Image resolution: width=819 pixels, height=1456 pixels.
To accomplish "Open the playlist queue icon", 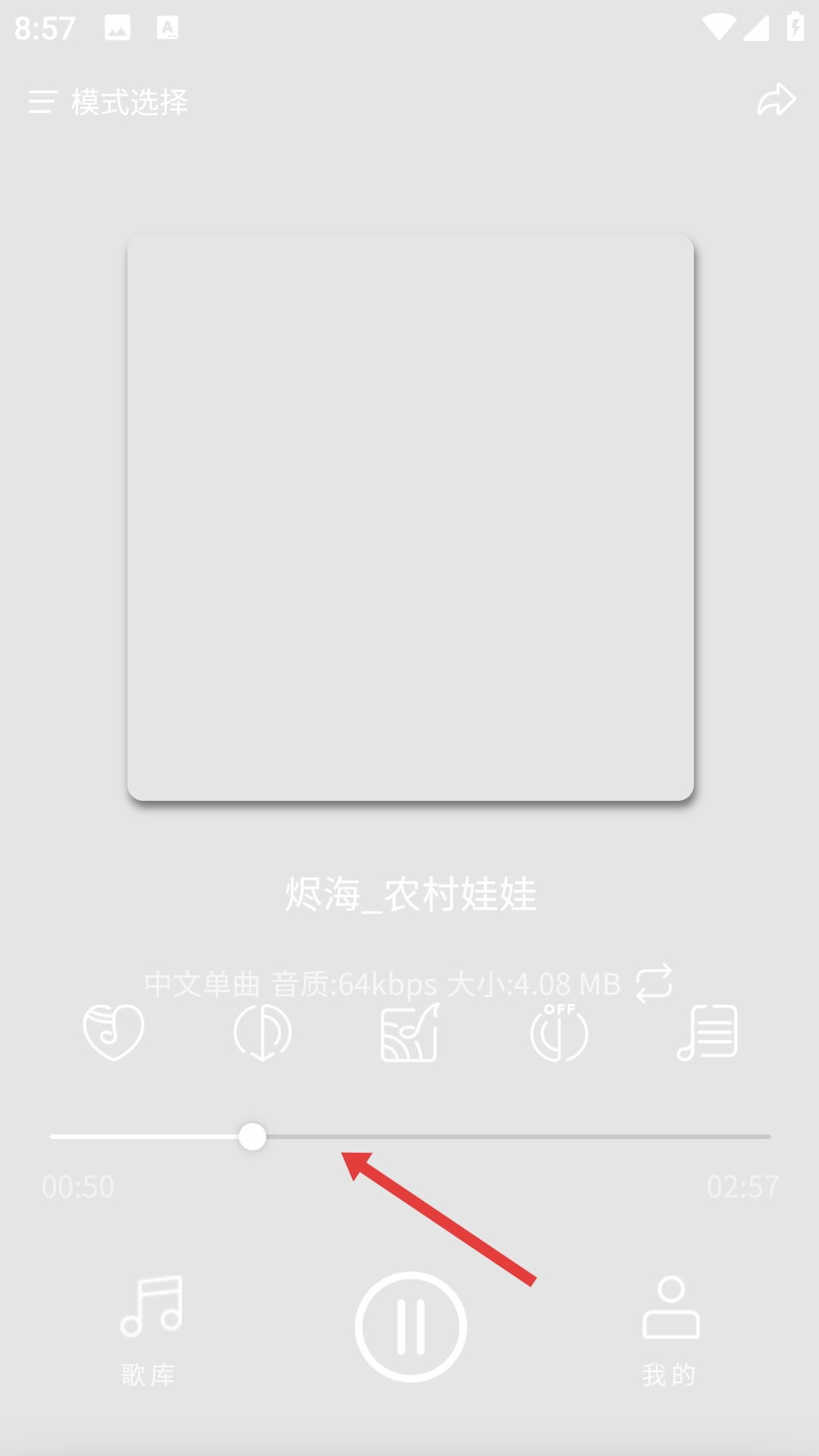I will [x=708, y=1033].
